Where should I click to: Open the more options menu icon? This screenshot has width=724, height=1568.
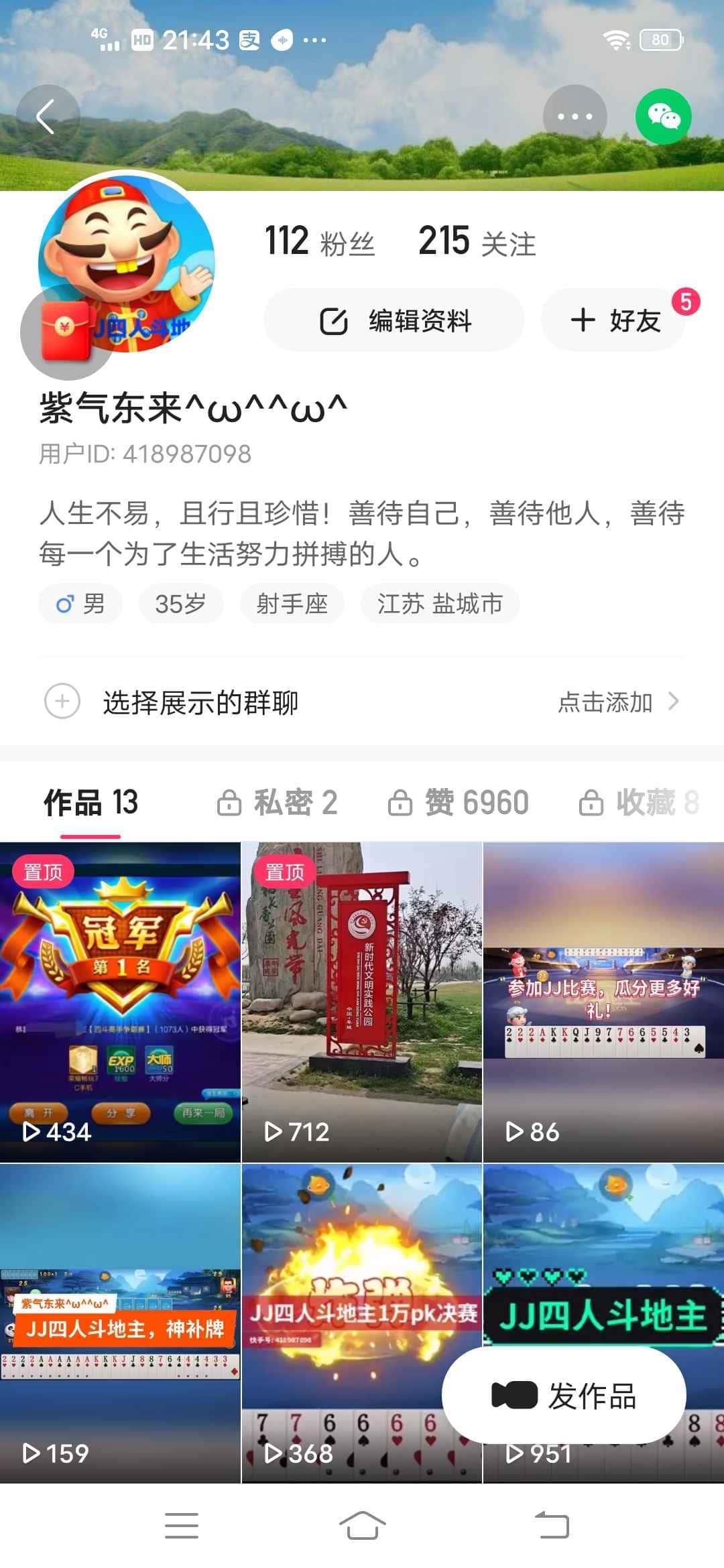coord(573,116)
